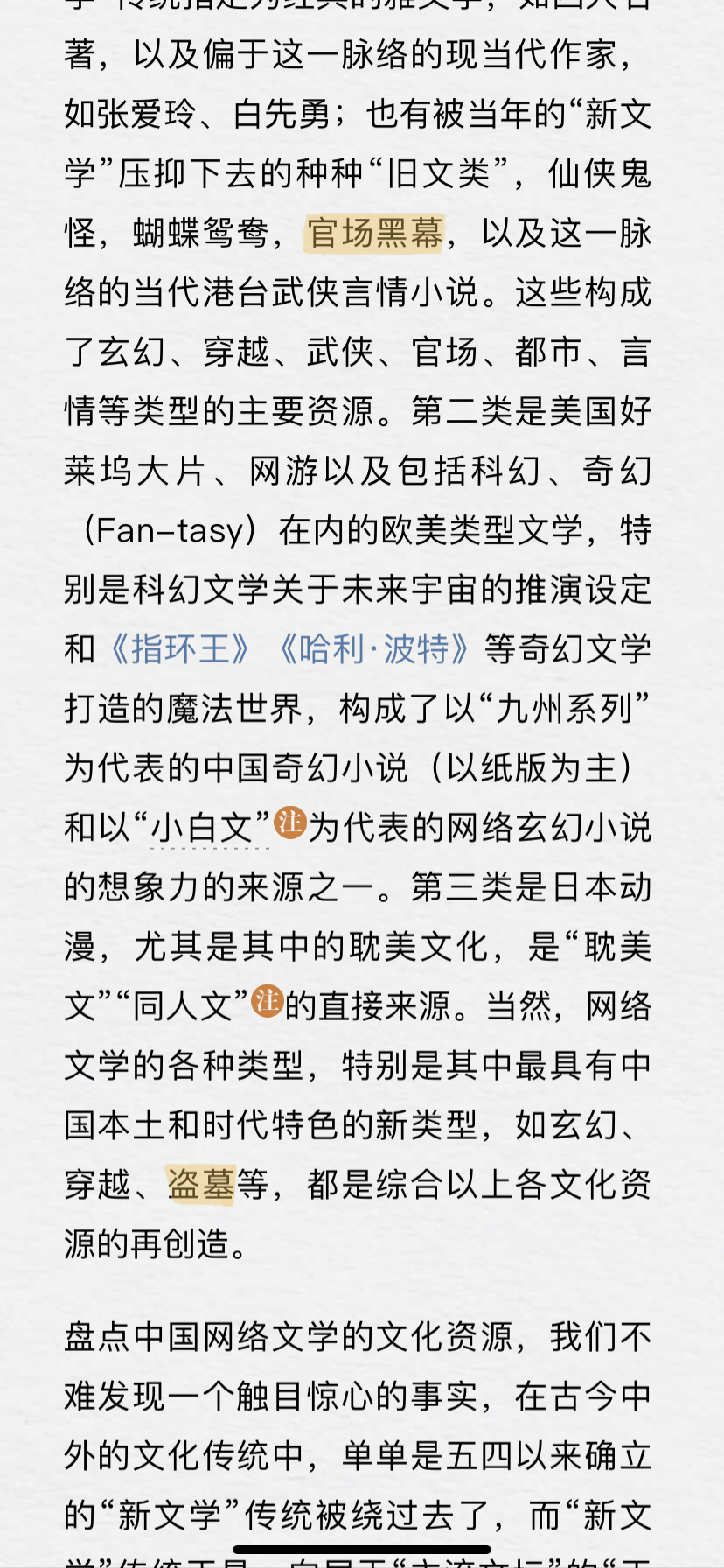Tap the note icon after “小白文”
Screen dimensions: 724x1568
pos(289,822)
